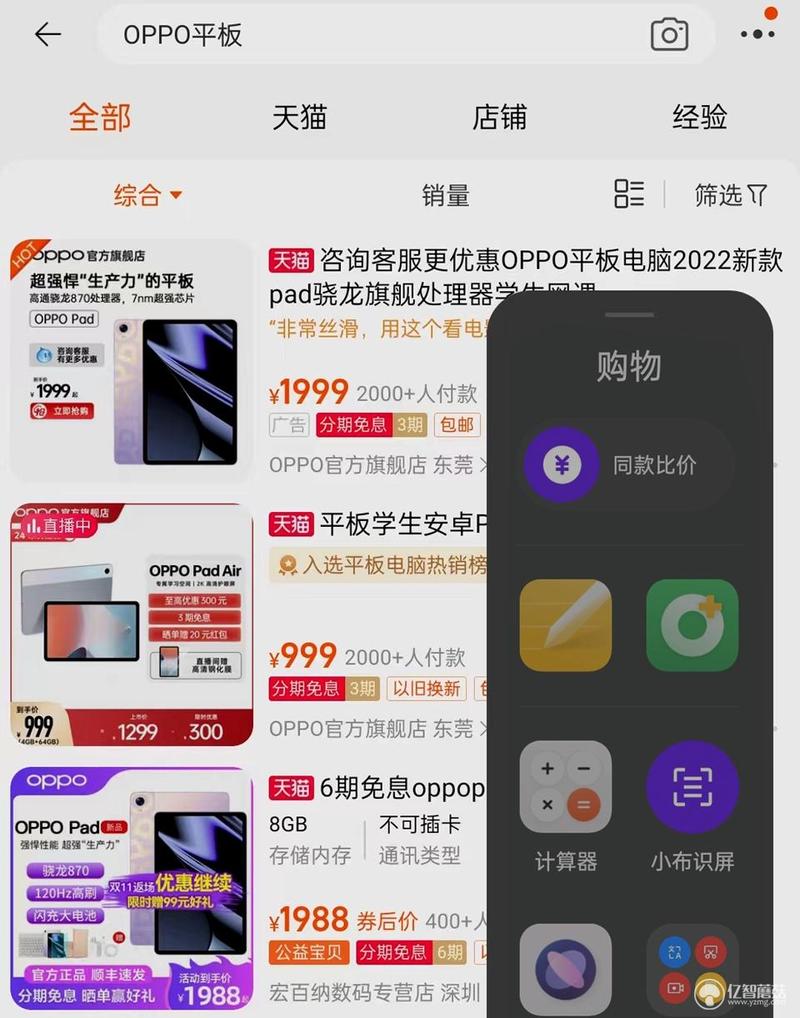Open camera image search
The width and height of the screenshot is (800, 1018).
click(669, 35)
